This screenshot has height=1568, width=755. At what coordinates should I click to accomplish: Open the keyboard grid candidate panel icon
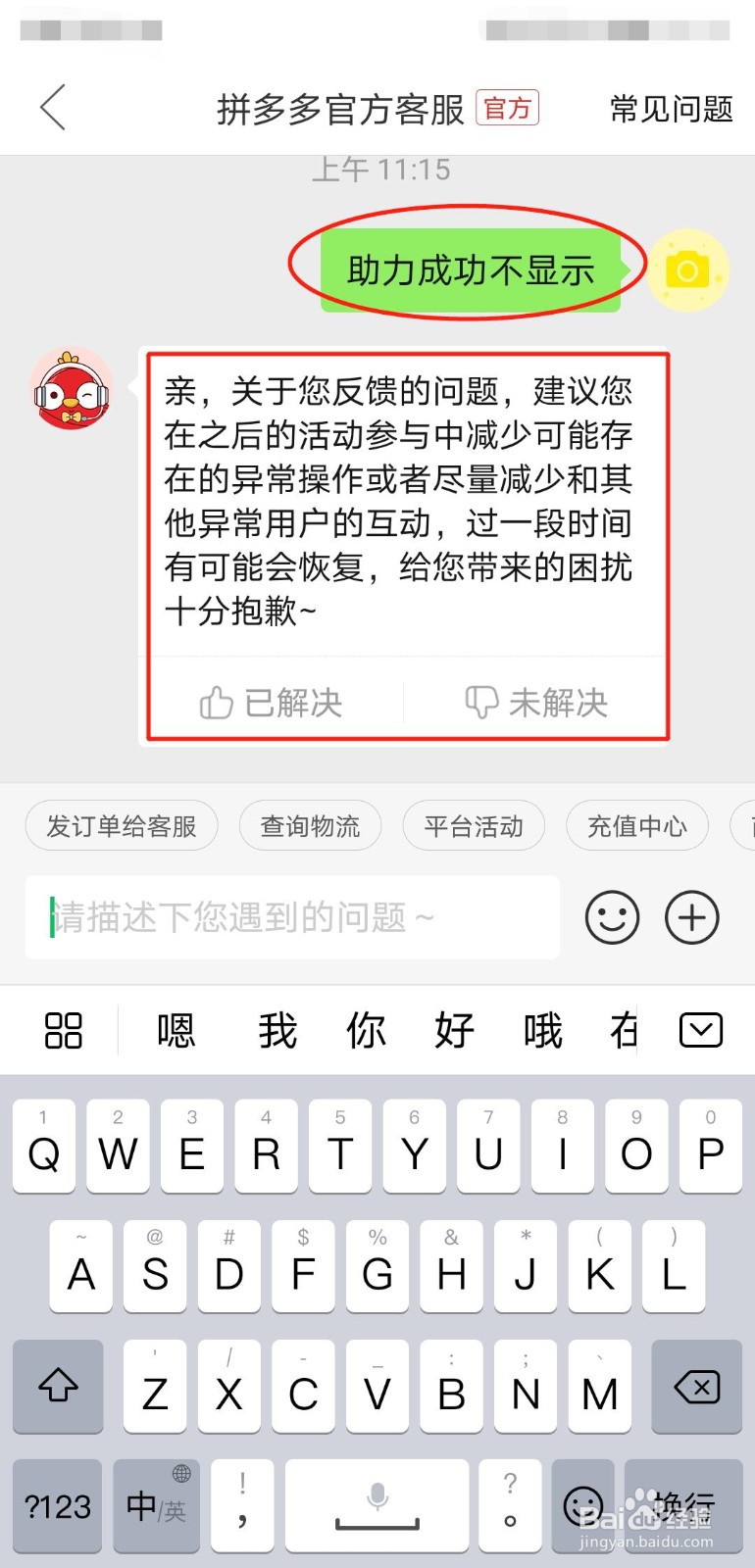[x=64, y=1030]
